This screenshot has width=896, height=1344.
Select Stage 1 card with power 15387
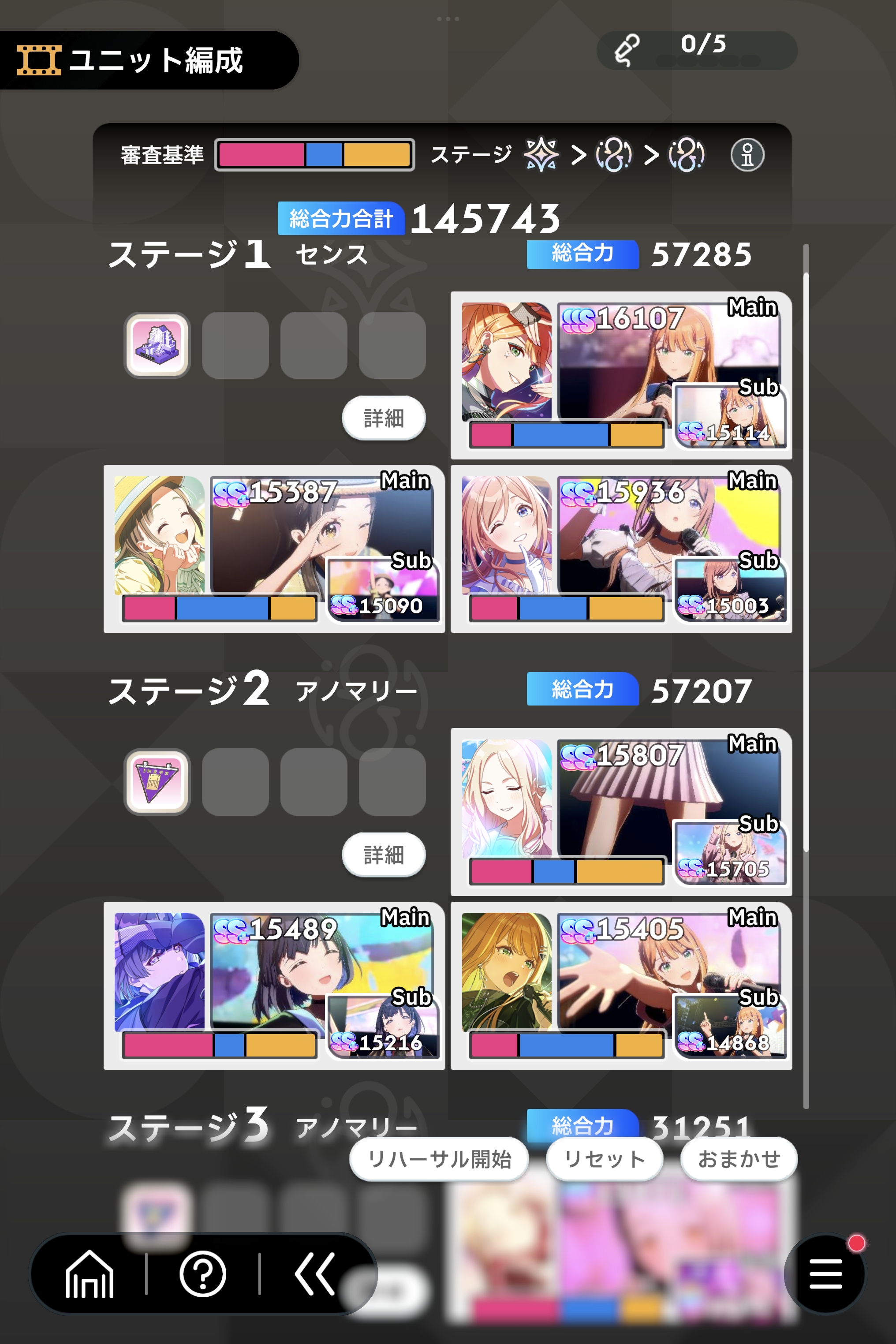274,548
